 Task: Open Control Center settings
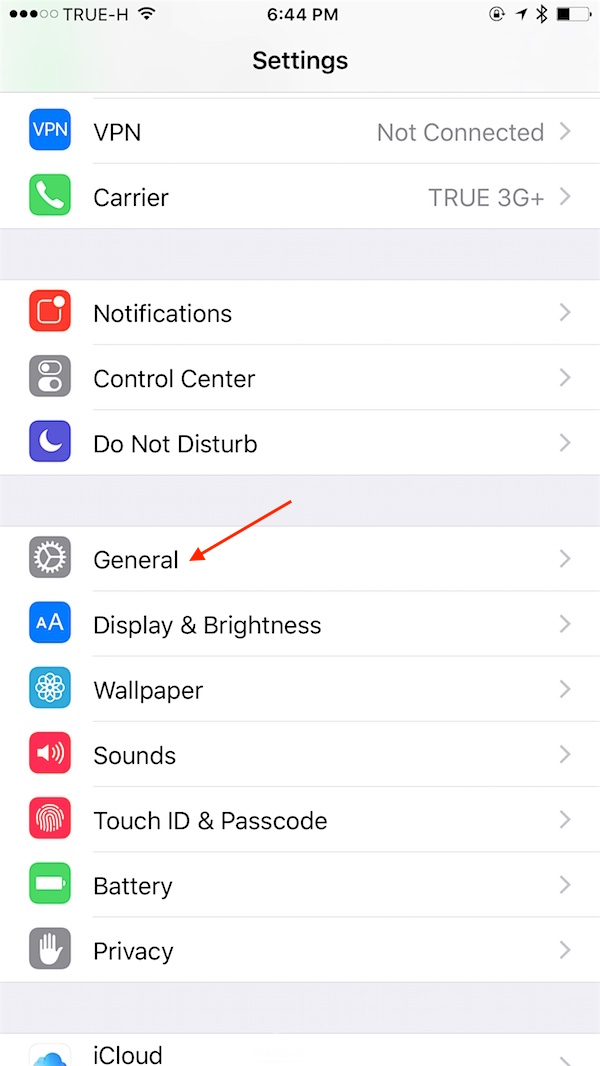click(x=300, y=378)
